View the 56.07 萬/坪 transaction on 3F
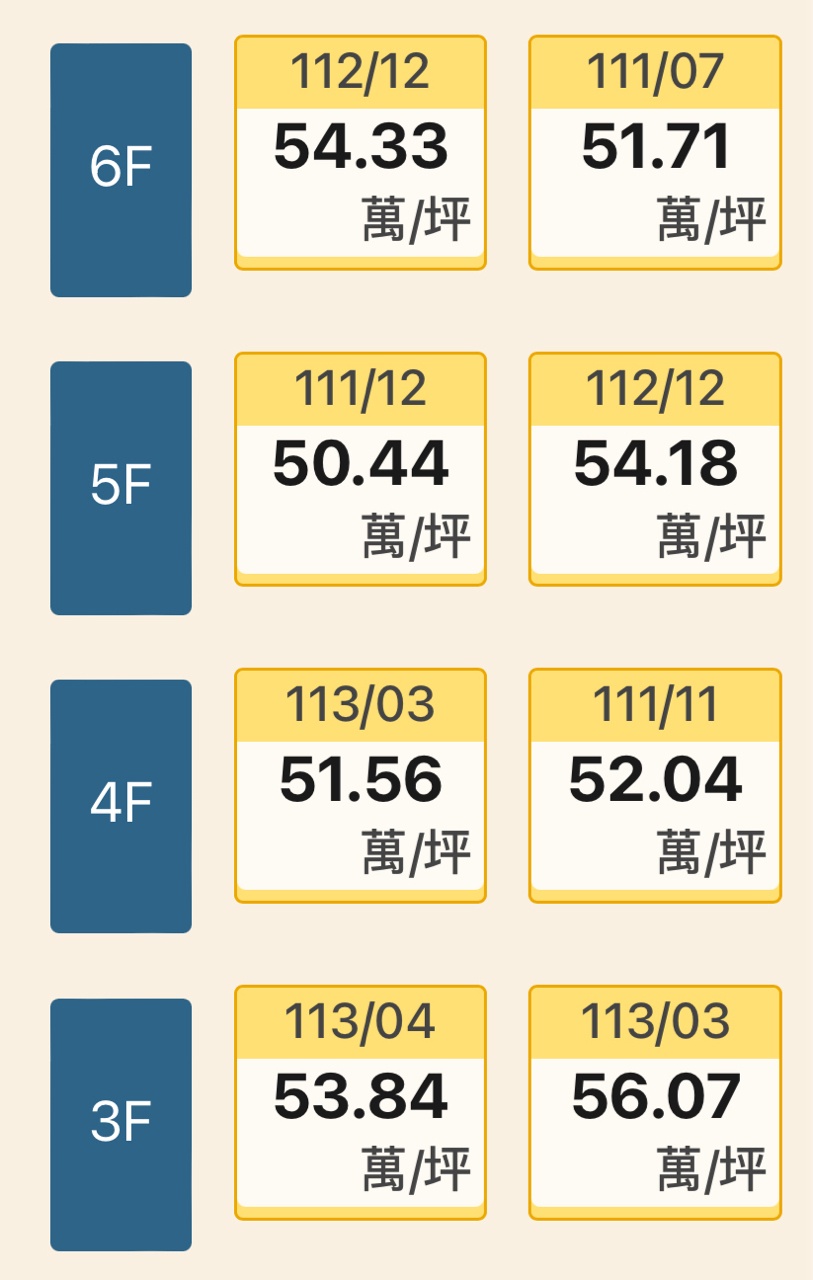 655,1103
